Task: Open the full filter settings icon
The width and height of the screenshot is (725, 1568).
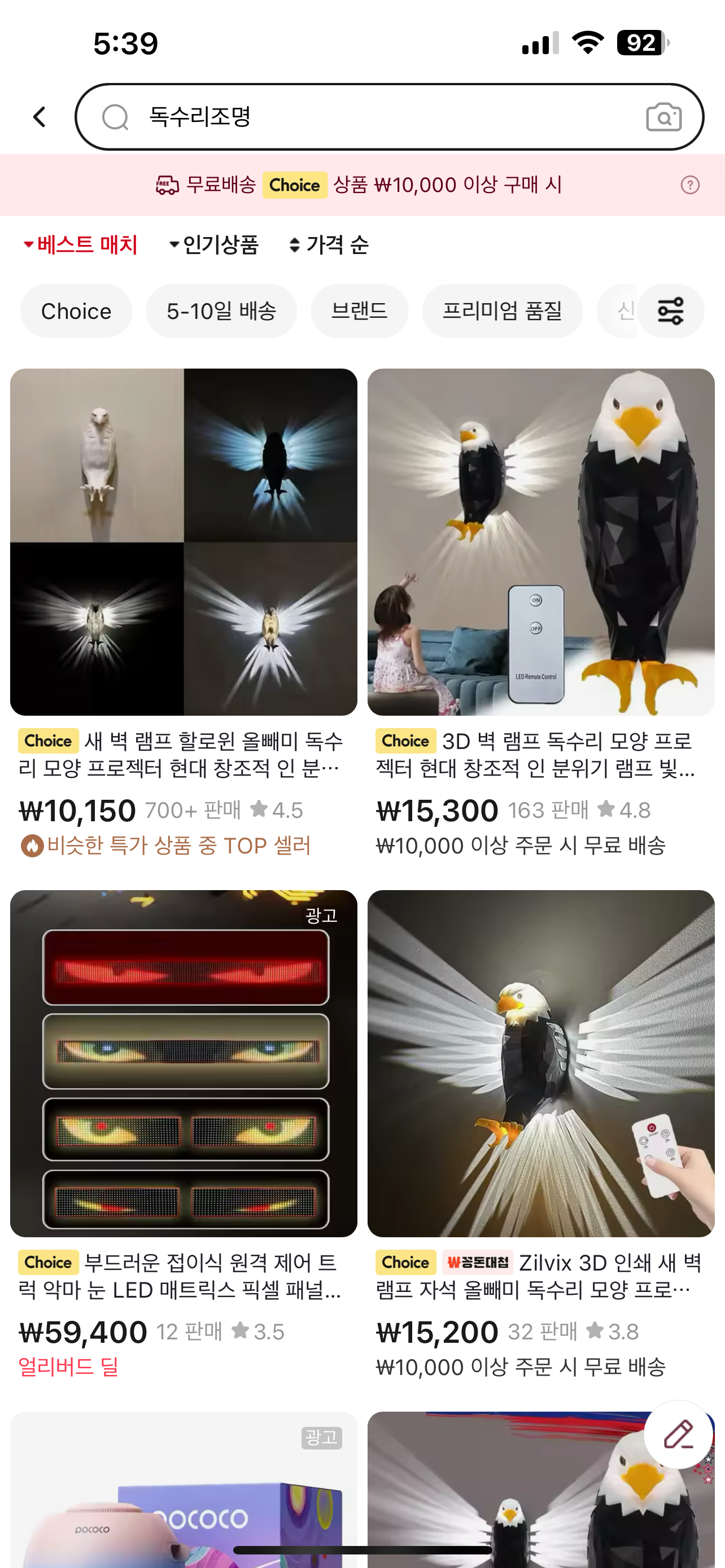Action: tap(671, 311)
